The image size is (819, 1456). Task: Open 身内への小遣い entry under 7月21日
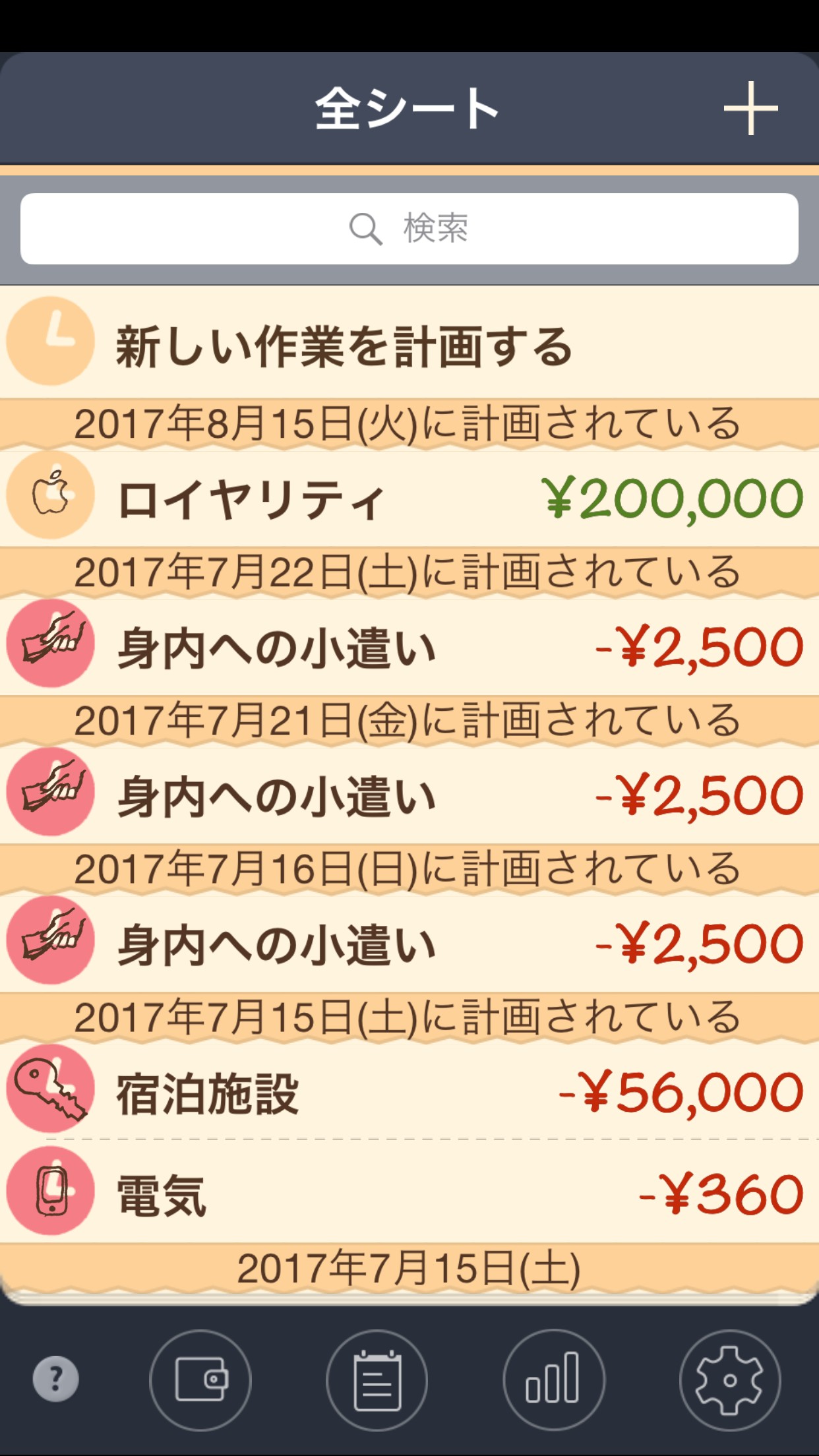(x=409, y=795)
